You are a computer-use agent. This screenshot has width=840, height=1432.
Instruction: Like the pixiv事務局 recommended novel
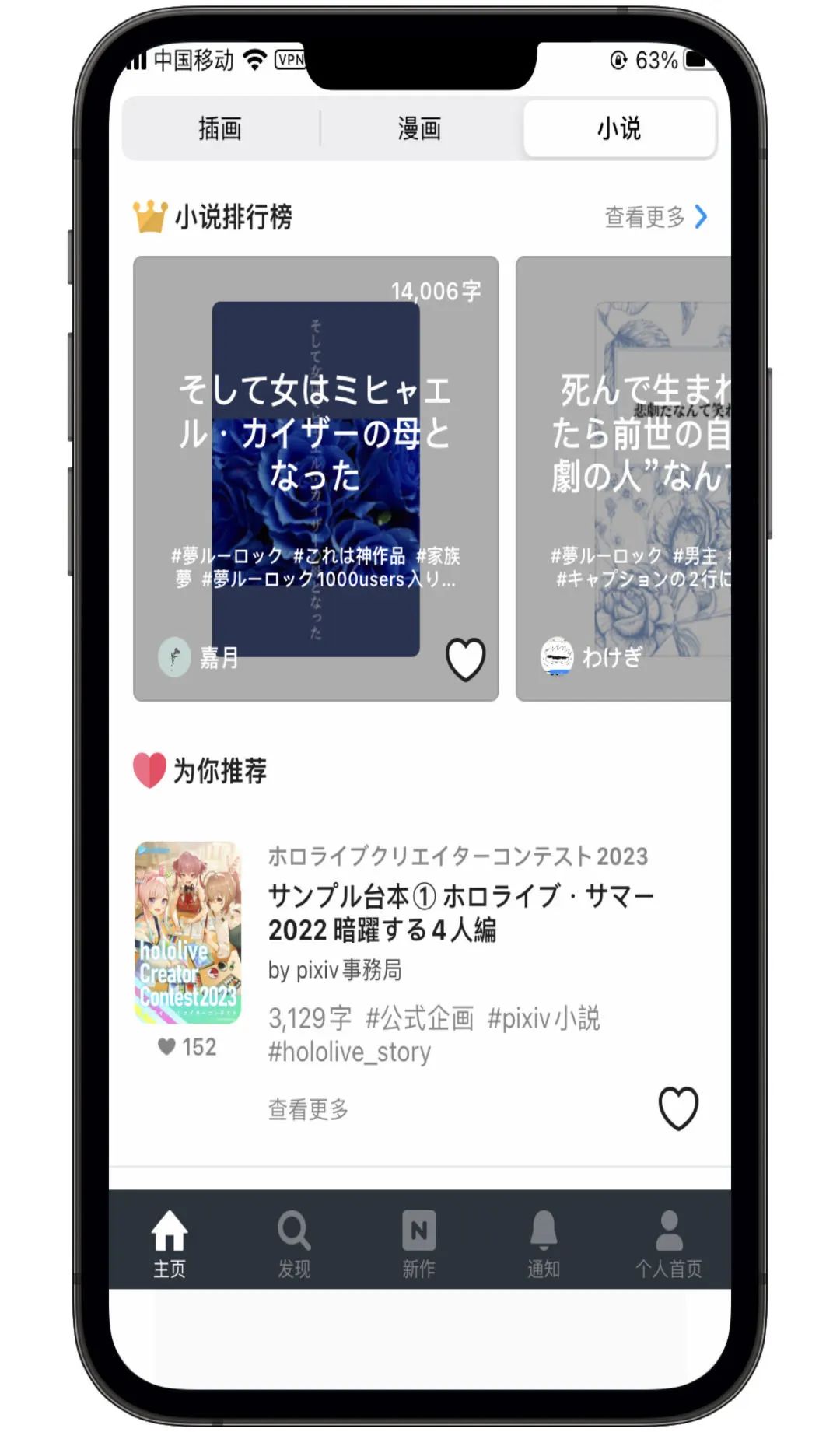coord(678,1108)
